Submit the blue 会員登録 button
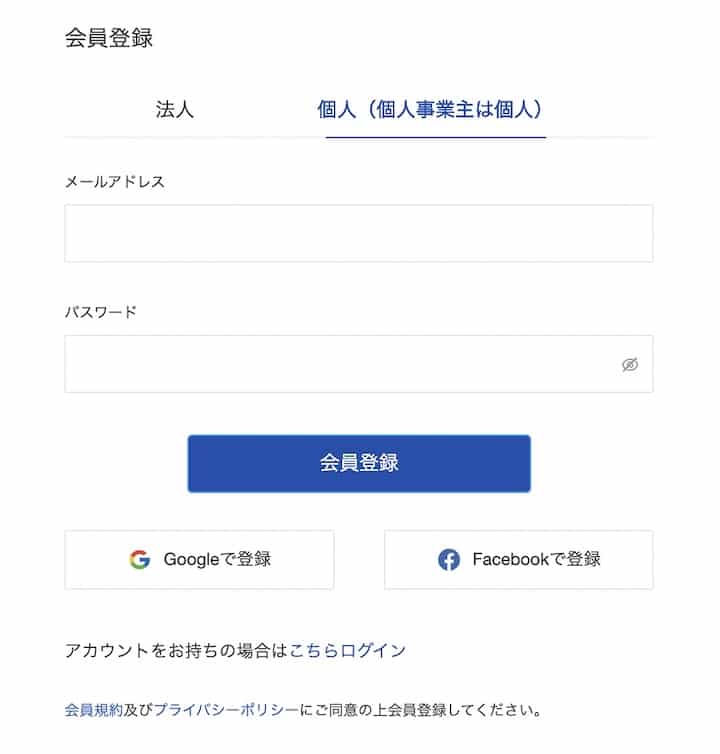The height and width of the screenshot is (754, 720). [358, 463]
